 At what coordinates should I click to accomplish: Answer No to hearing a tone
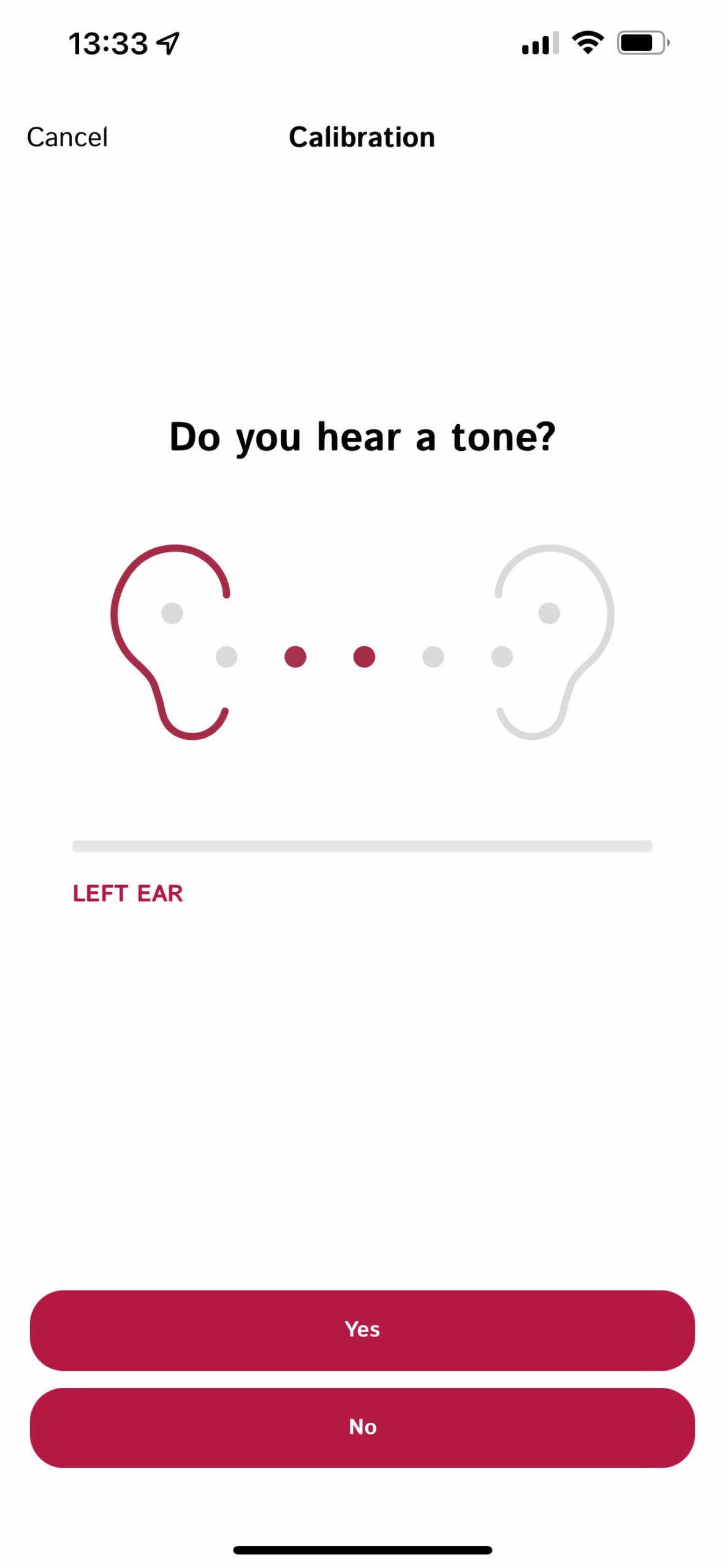click(x=362, y=1427)
